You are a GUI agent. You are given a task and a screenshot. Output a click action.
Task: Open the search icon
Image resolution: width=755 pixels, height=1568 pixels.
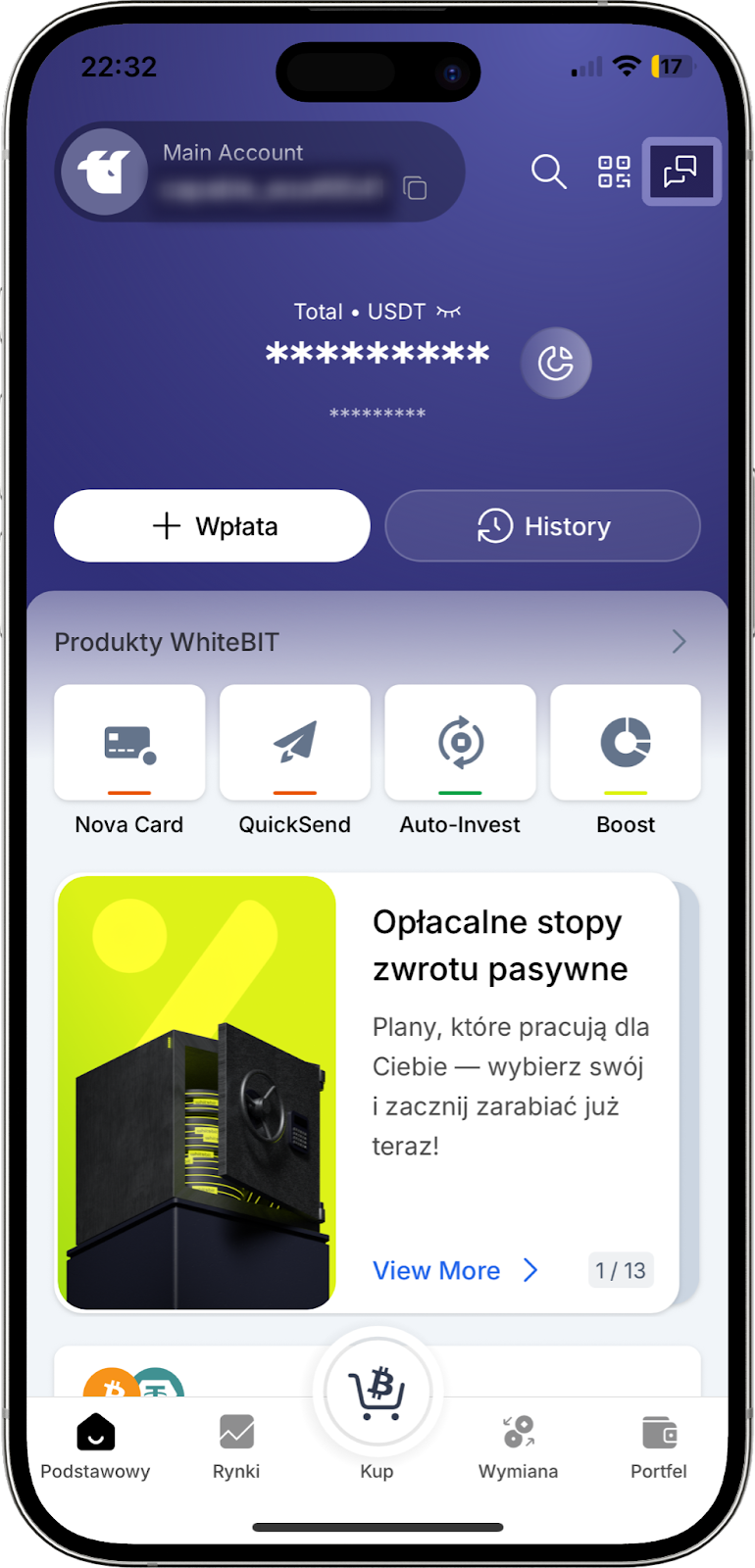point(548,171)
